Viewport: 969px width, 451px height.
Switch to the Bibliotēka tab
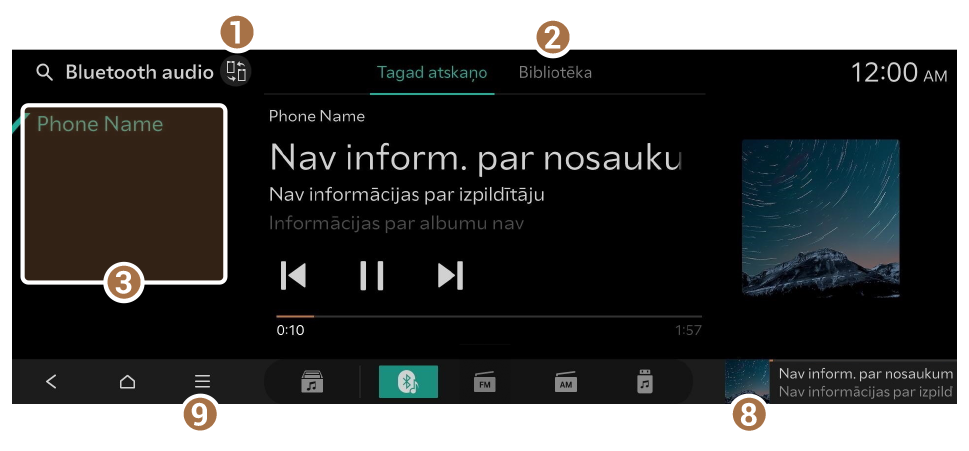[x=555, y=72]
